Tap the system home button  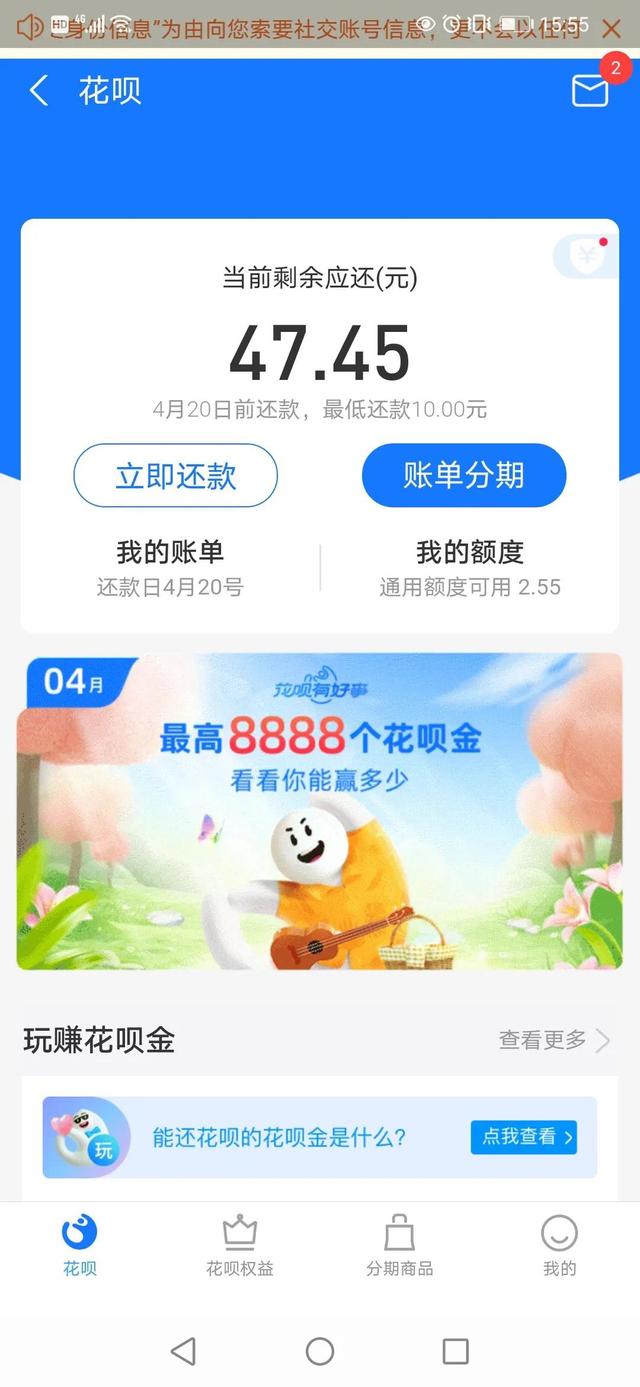click(x=320, y=1352)
